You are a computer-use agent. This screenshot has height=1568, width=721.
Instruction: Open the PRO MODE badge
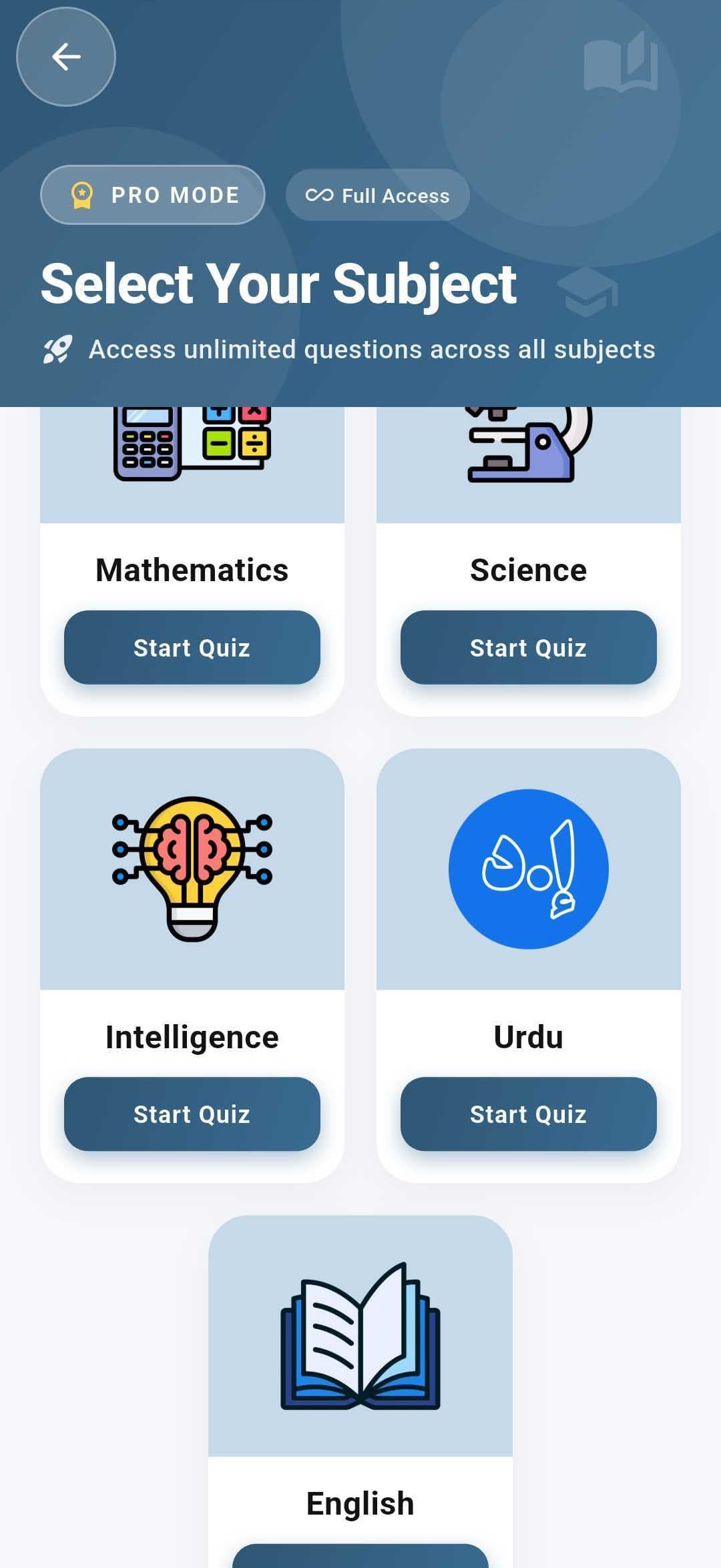pos(152,195)
